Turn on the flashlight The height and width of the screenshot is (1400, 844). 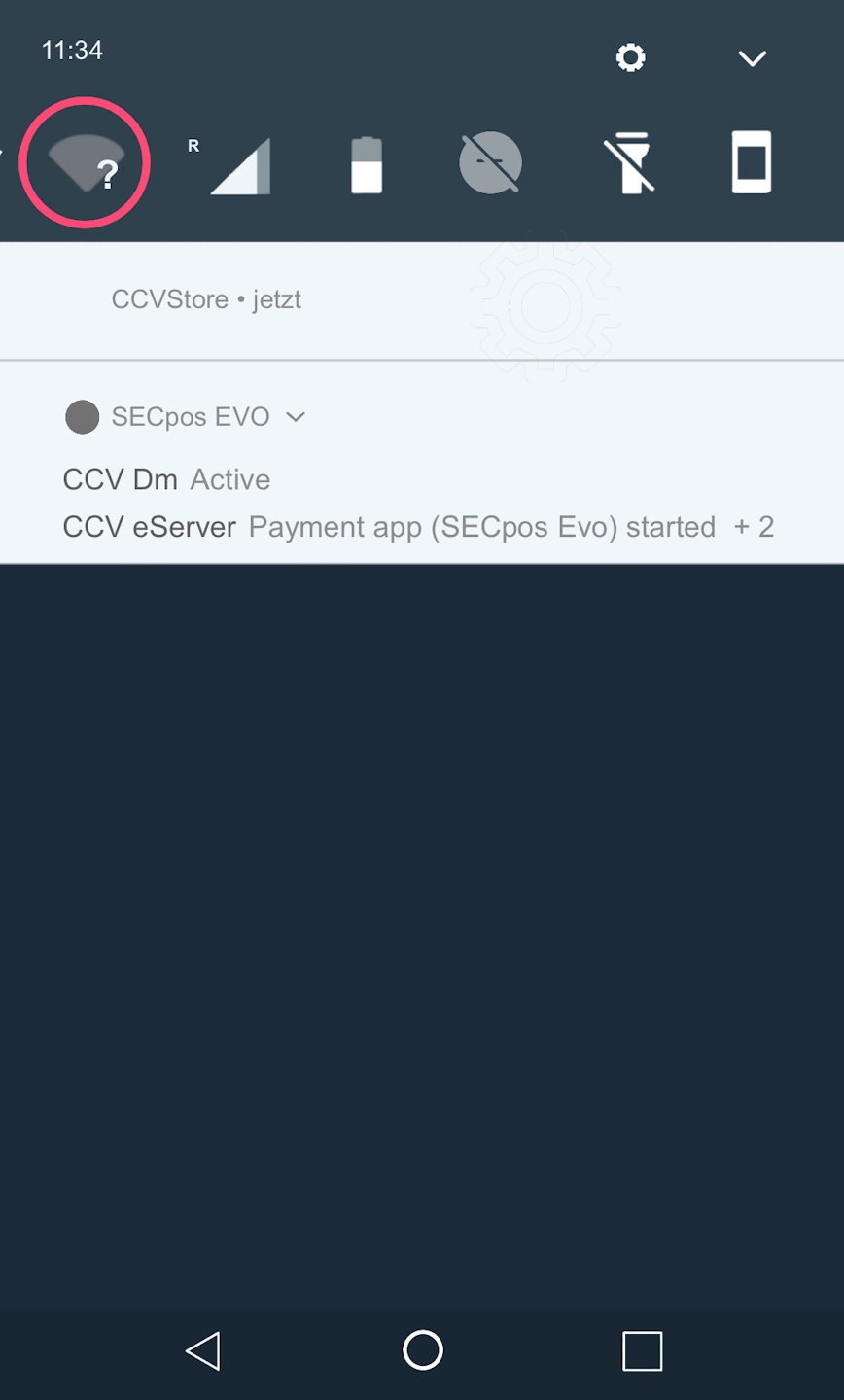[628, 163]
